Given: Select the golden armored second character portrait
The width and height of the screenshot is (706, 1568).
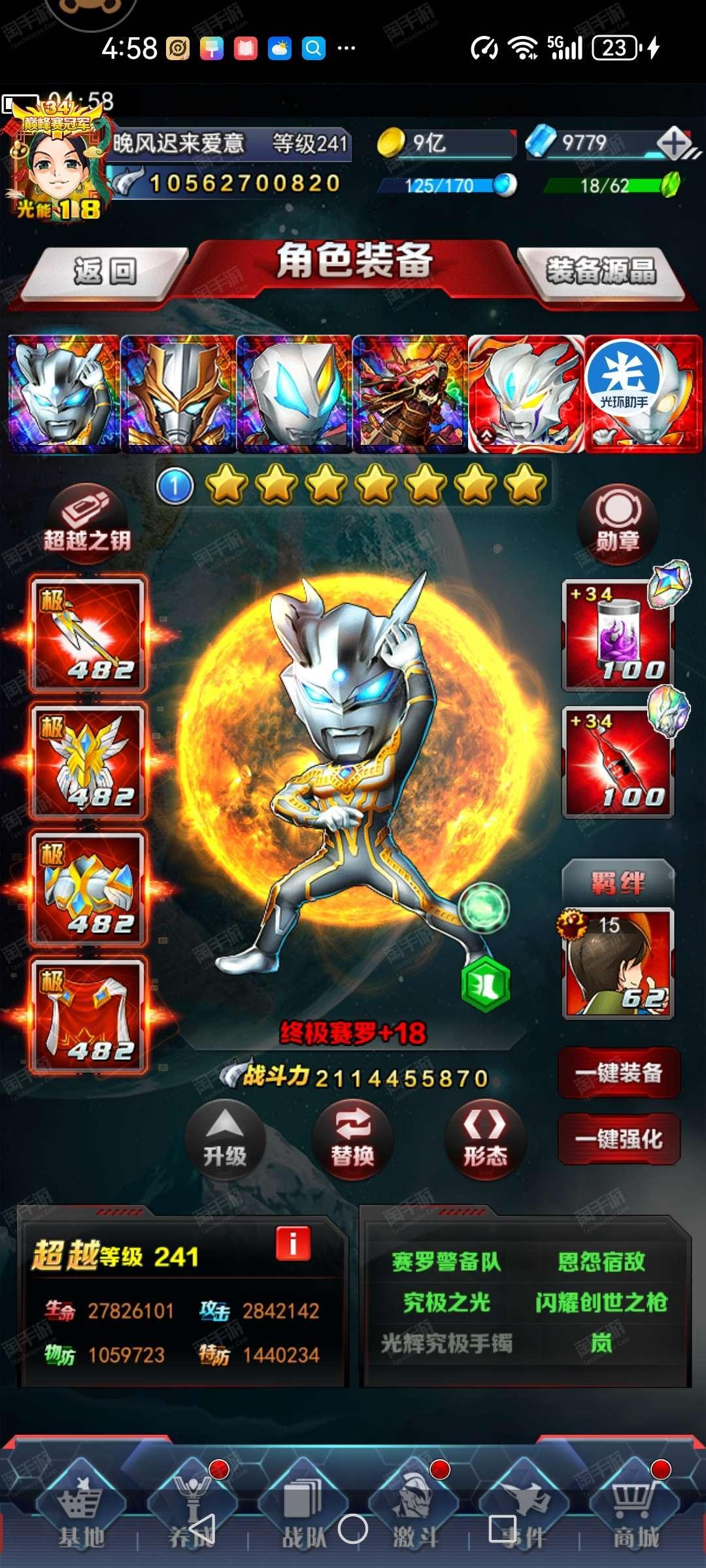Looking at the screenshot, I should (x=178, y=394).
